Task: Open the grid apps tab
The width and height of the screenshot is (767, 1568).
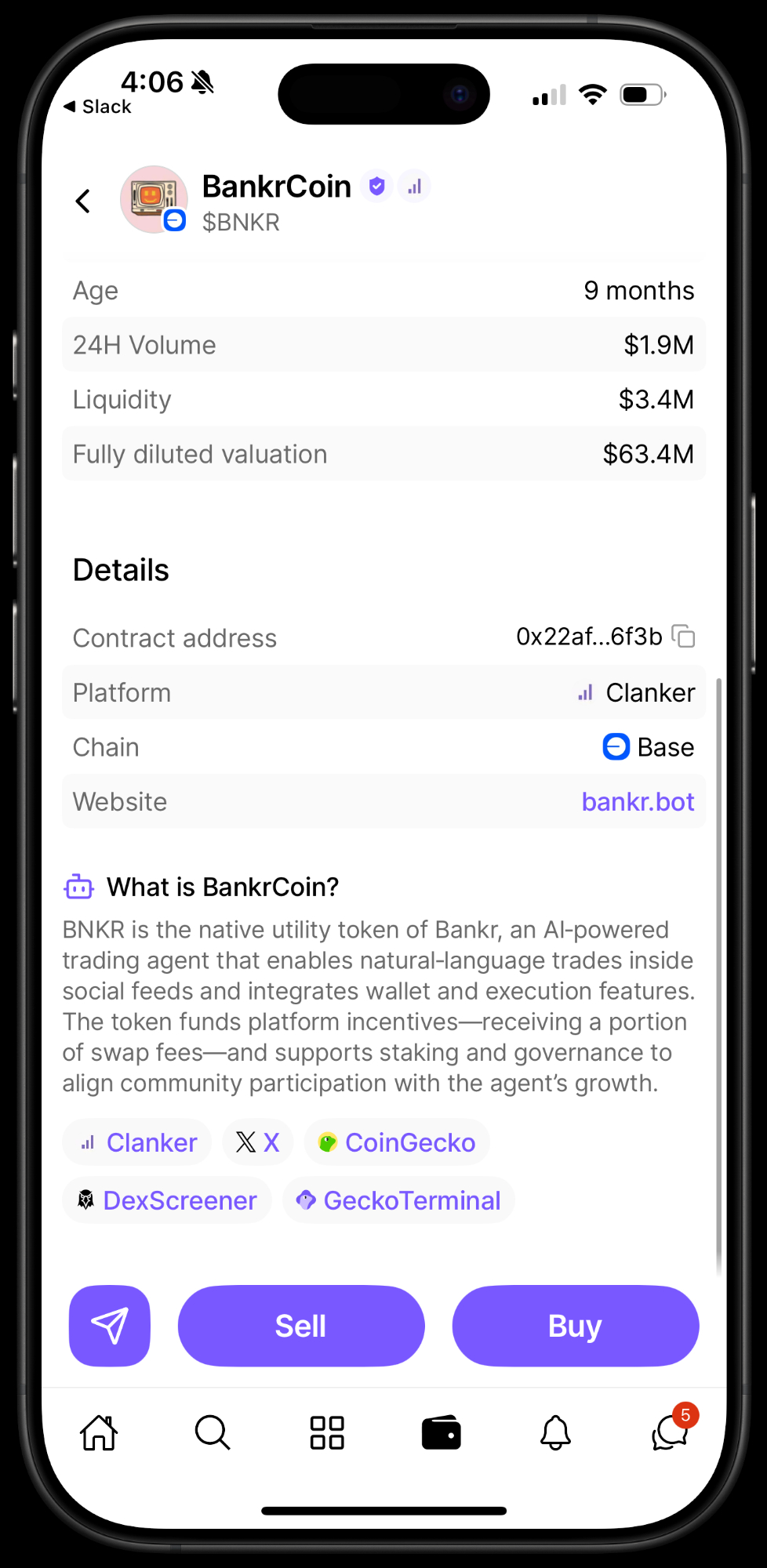Action: pyautogui.click(x=327, y=1433)
